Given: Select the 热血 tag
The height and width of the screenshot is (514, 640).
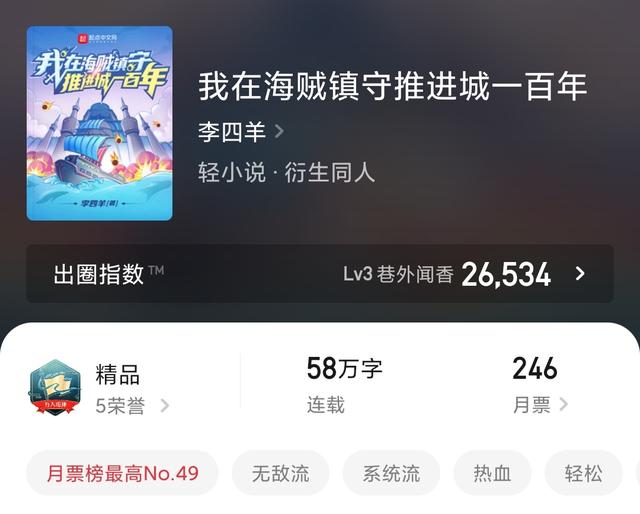Looking at the screenshot, I should 492,473.
